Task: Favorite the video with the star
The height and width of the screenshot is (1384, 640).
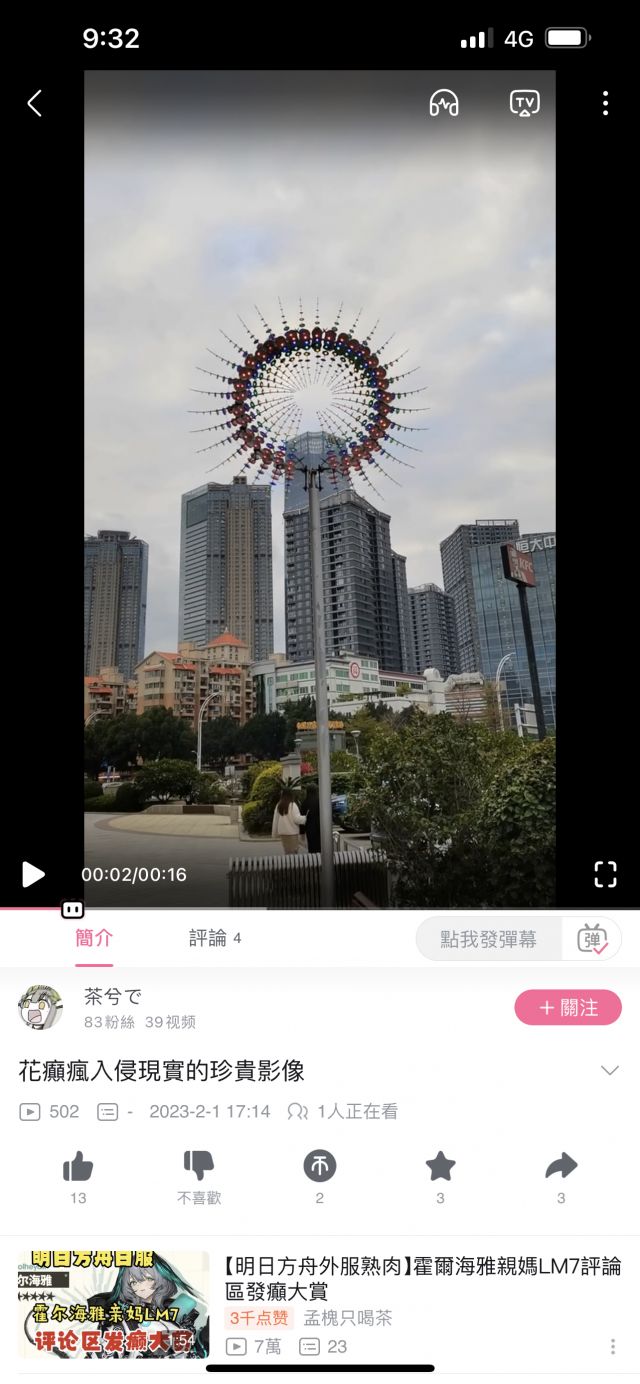Action: 440,1177
